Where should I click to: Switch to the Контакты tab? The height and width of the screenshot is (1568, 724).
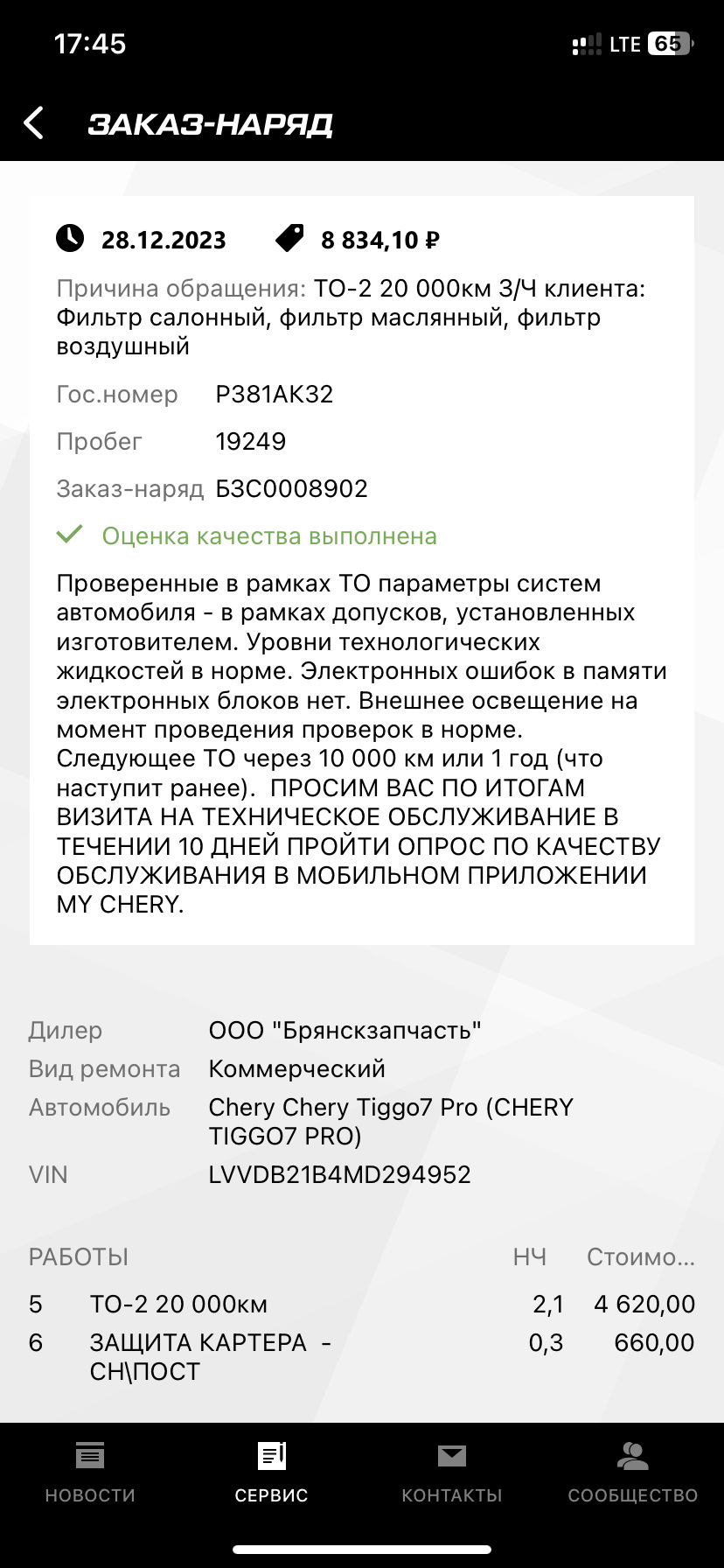pos(452,1473)
